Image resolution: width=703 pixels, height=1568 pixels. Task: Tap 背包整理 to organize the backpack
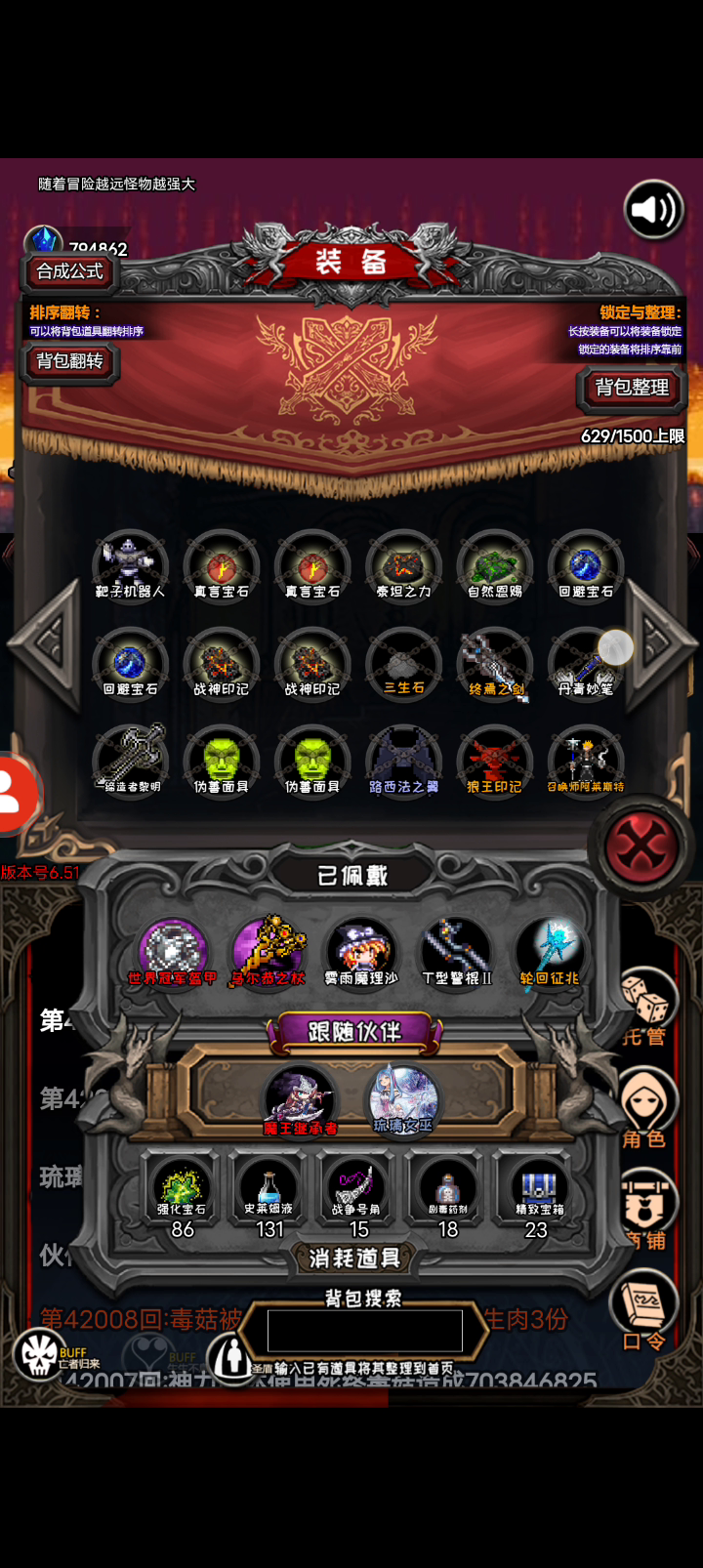pyautogui.click(x=632, y=388)
